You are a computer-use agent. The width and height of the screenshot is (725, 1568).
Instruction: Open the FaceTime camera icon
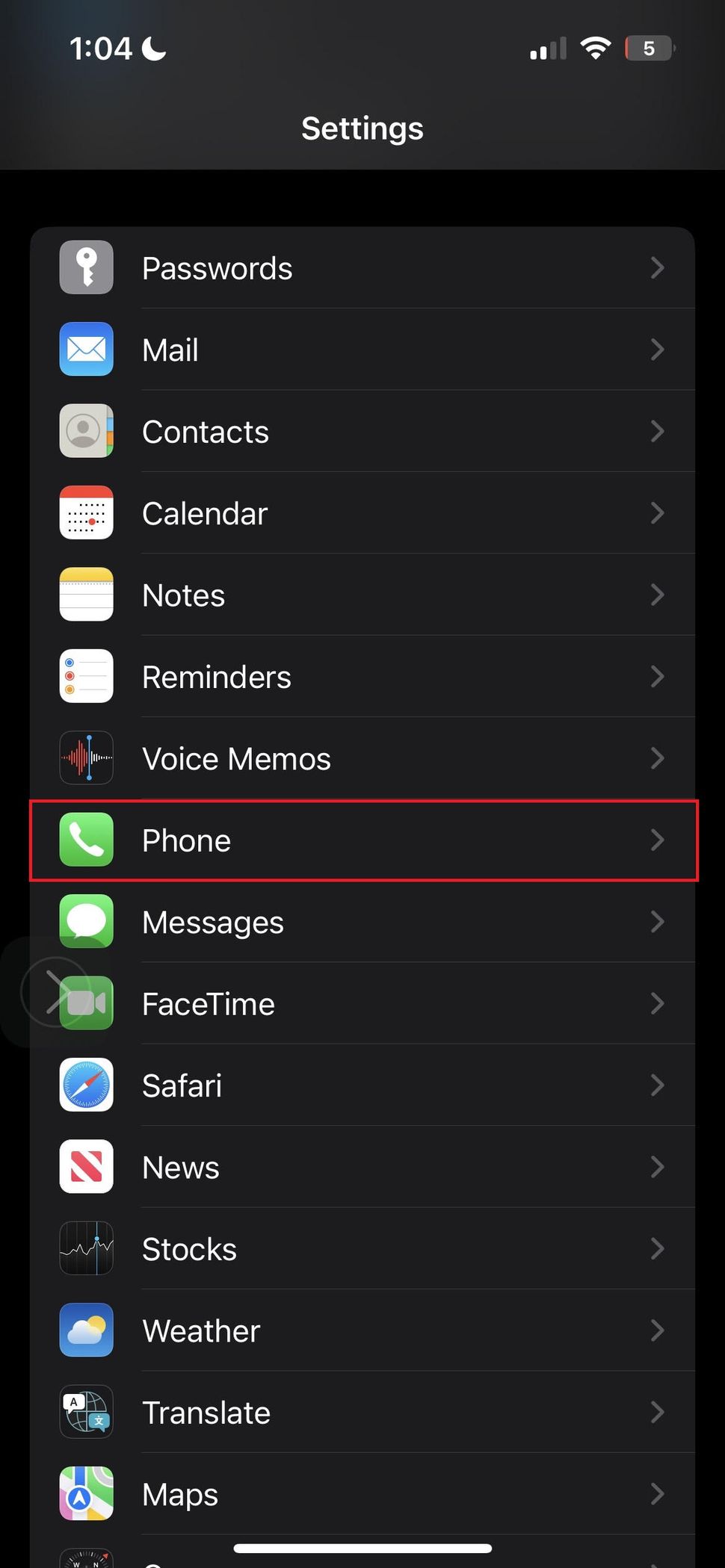point(86,1003)
